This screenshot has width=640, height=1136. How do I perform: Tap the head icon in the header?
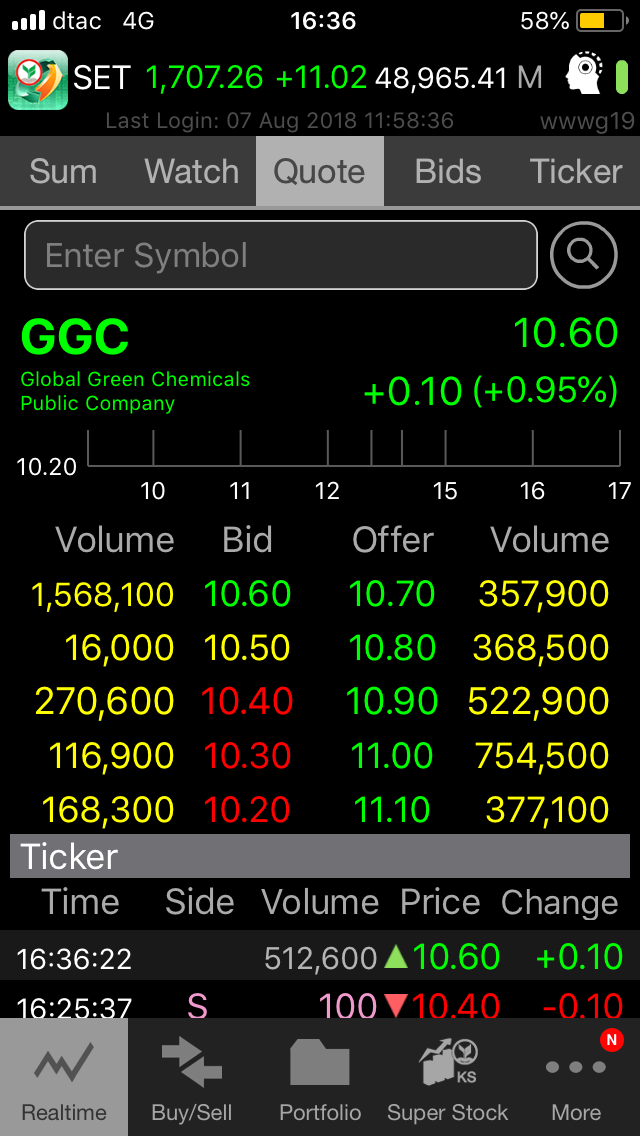(588, 77)
